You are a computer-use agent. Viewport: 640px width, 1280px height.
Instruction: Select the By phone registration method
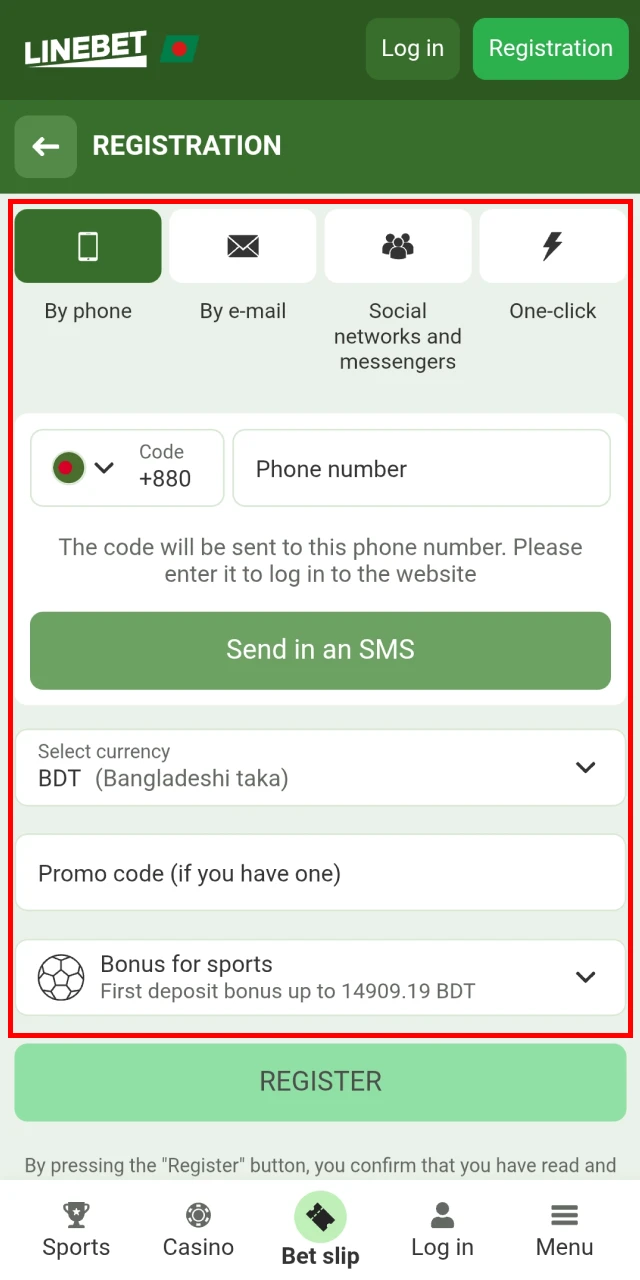click(88, 246)
